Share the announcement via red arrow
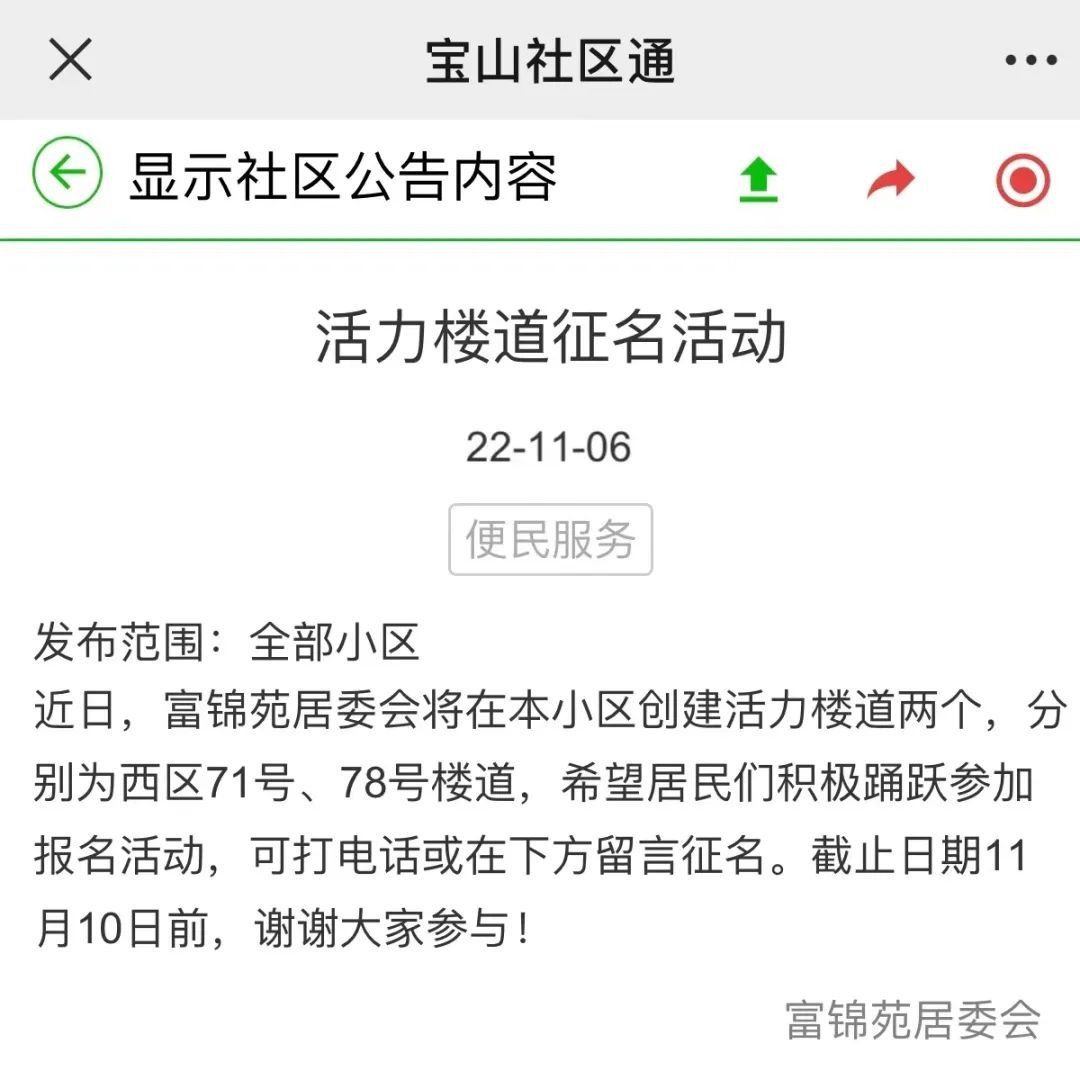Screen dimensions: 1080x1080 coord(890,180)
